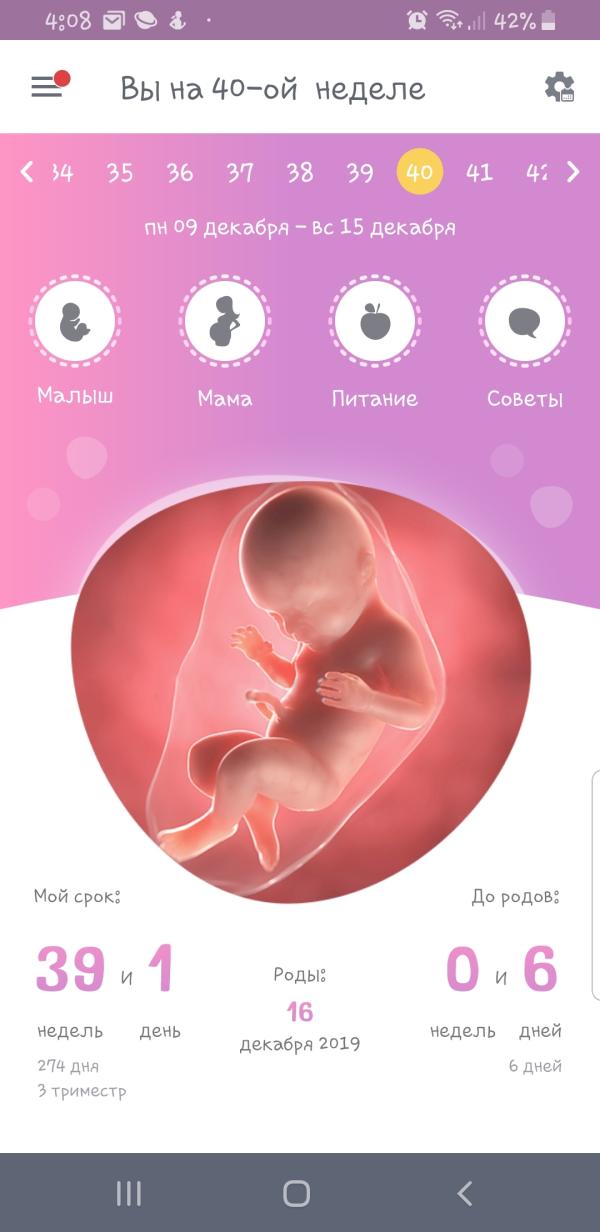The width and height of the screenshot is (600, 1232).
Task: Go to next weeks with right arrow
Action: click(573, 172)
